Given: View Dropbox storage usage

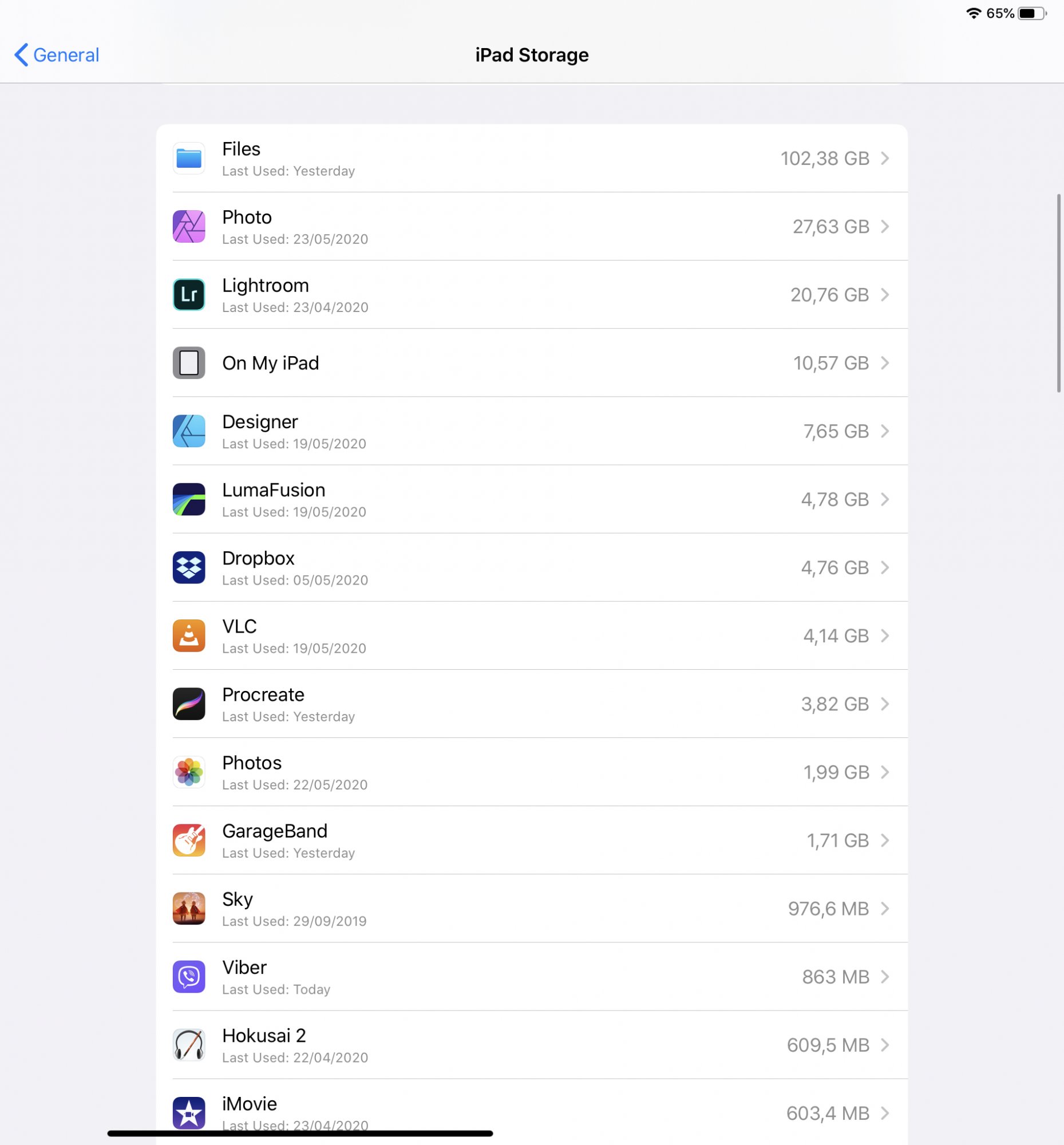Looking at the screenshot, I should click(531, 568).
